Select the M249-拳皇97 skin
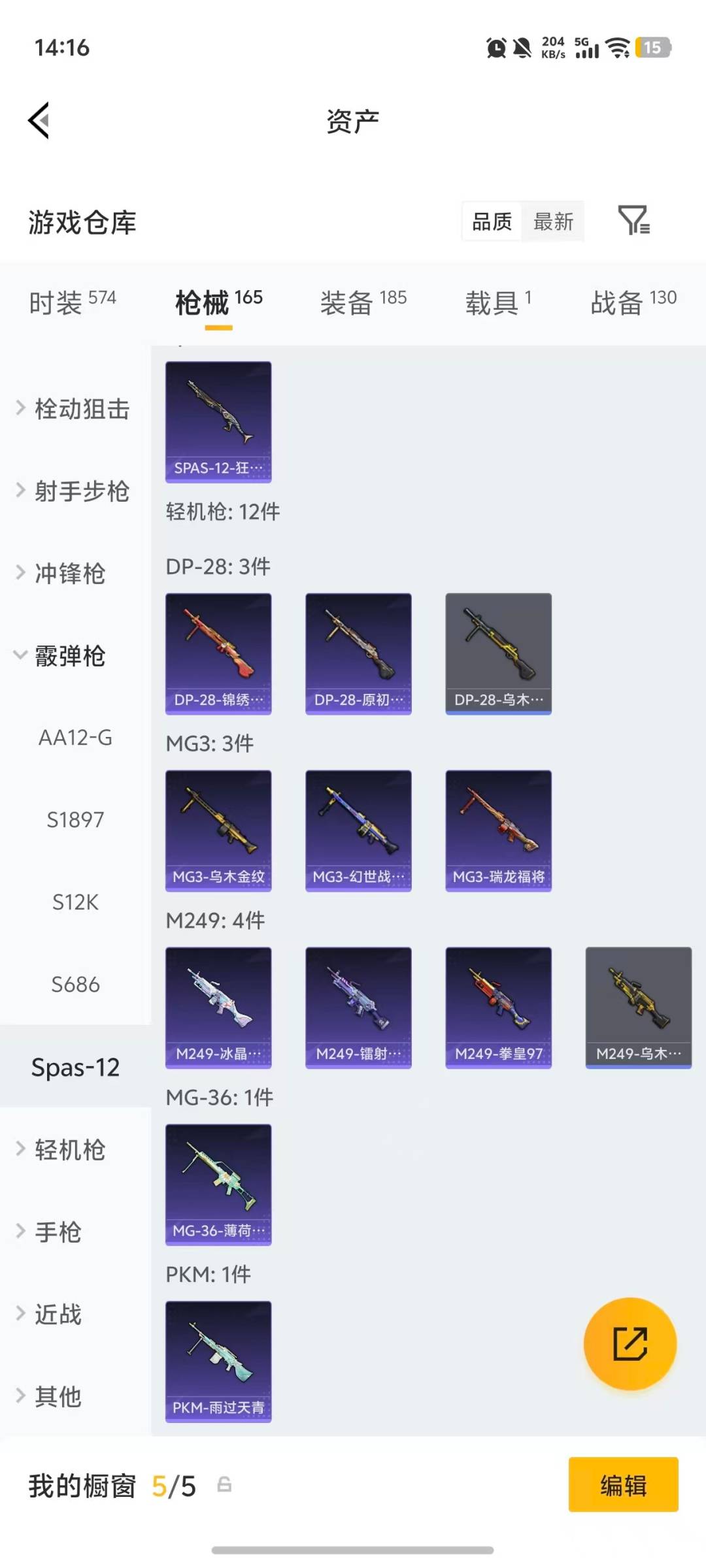 pyautogui.click(x=499, y=1006)
